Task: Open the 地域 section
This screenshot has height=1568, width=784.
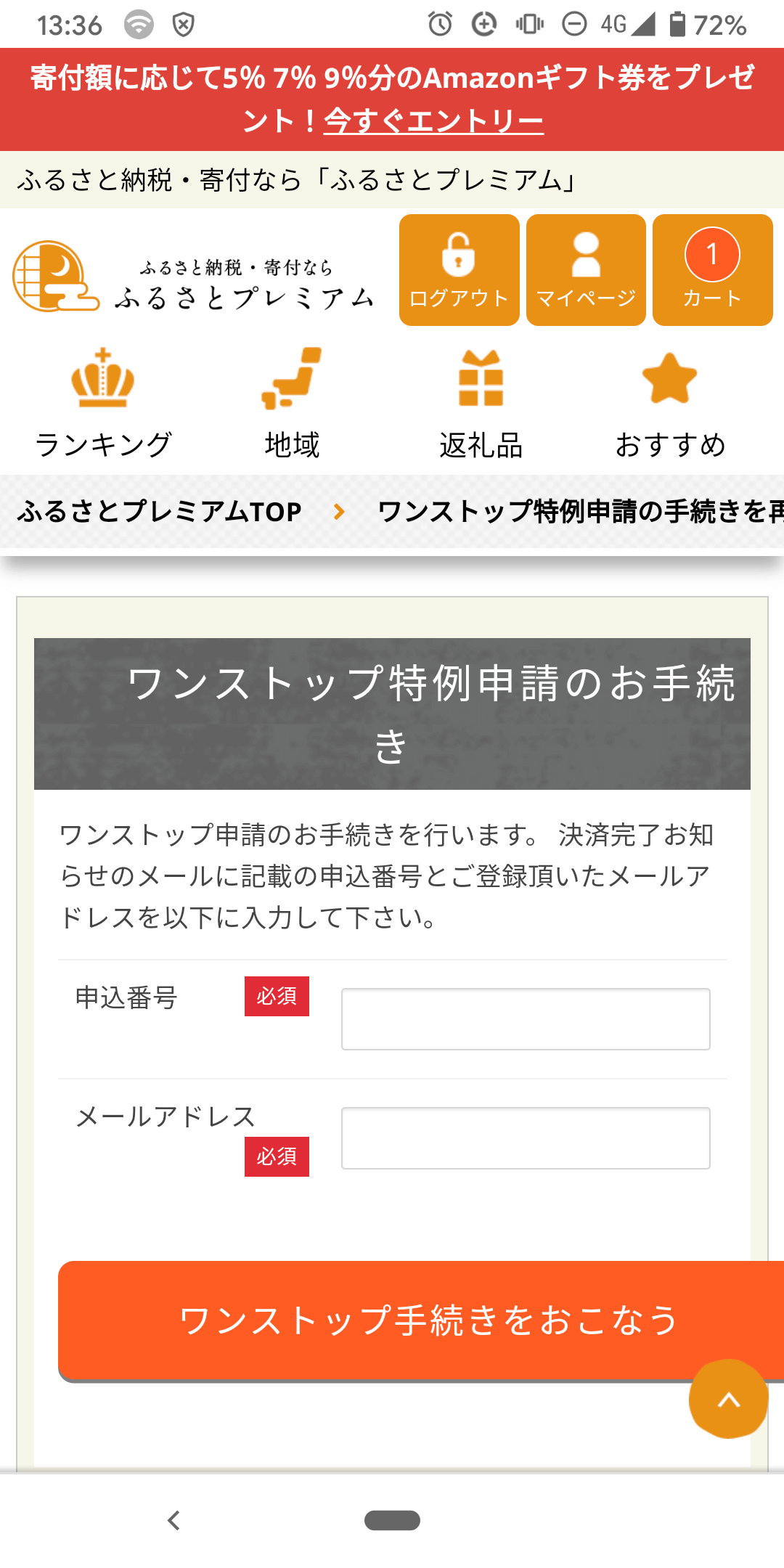Action: 292,404
